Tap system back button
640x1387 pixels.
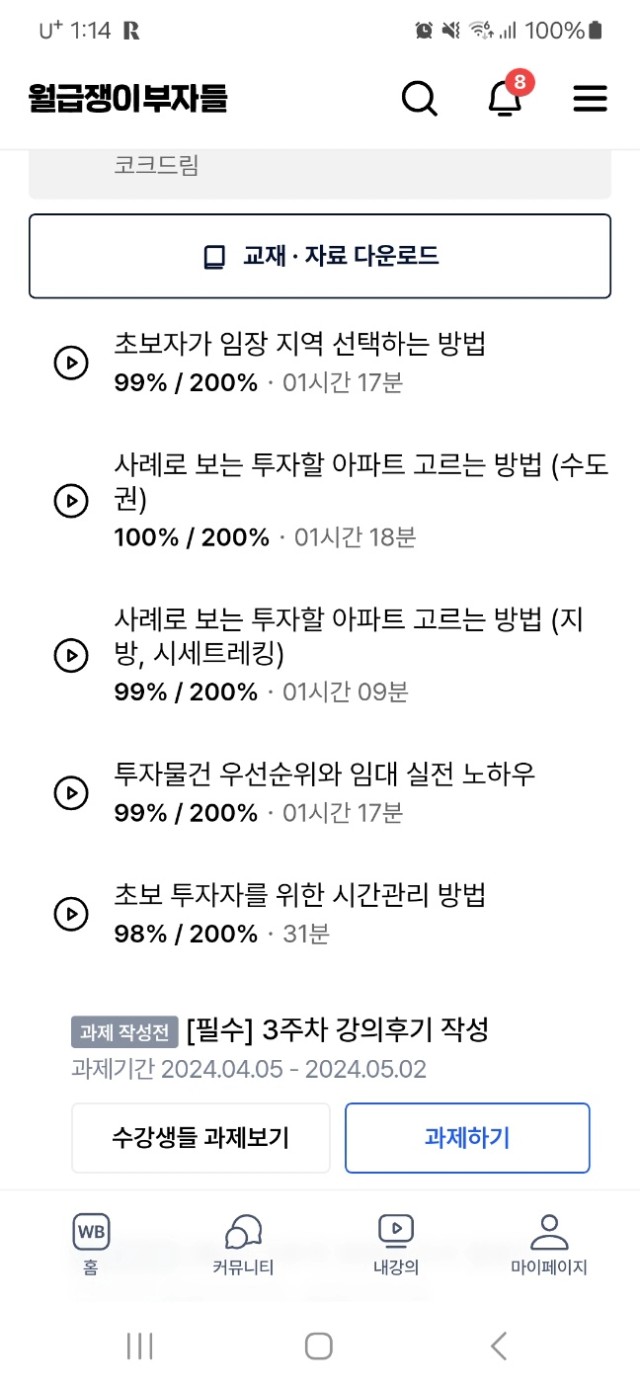click(499, 1346)
